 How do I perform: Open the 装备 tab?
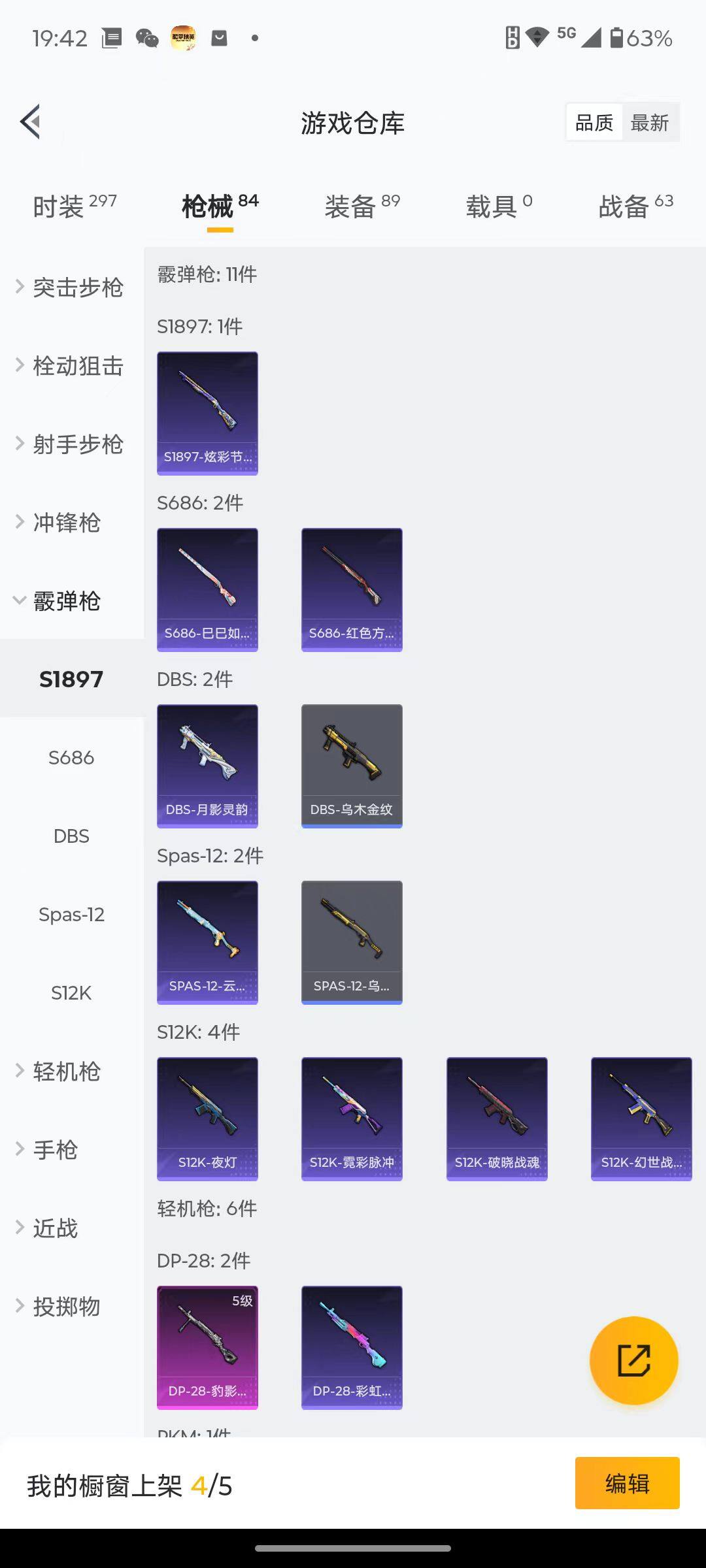pos(362,206)
